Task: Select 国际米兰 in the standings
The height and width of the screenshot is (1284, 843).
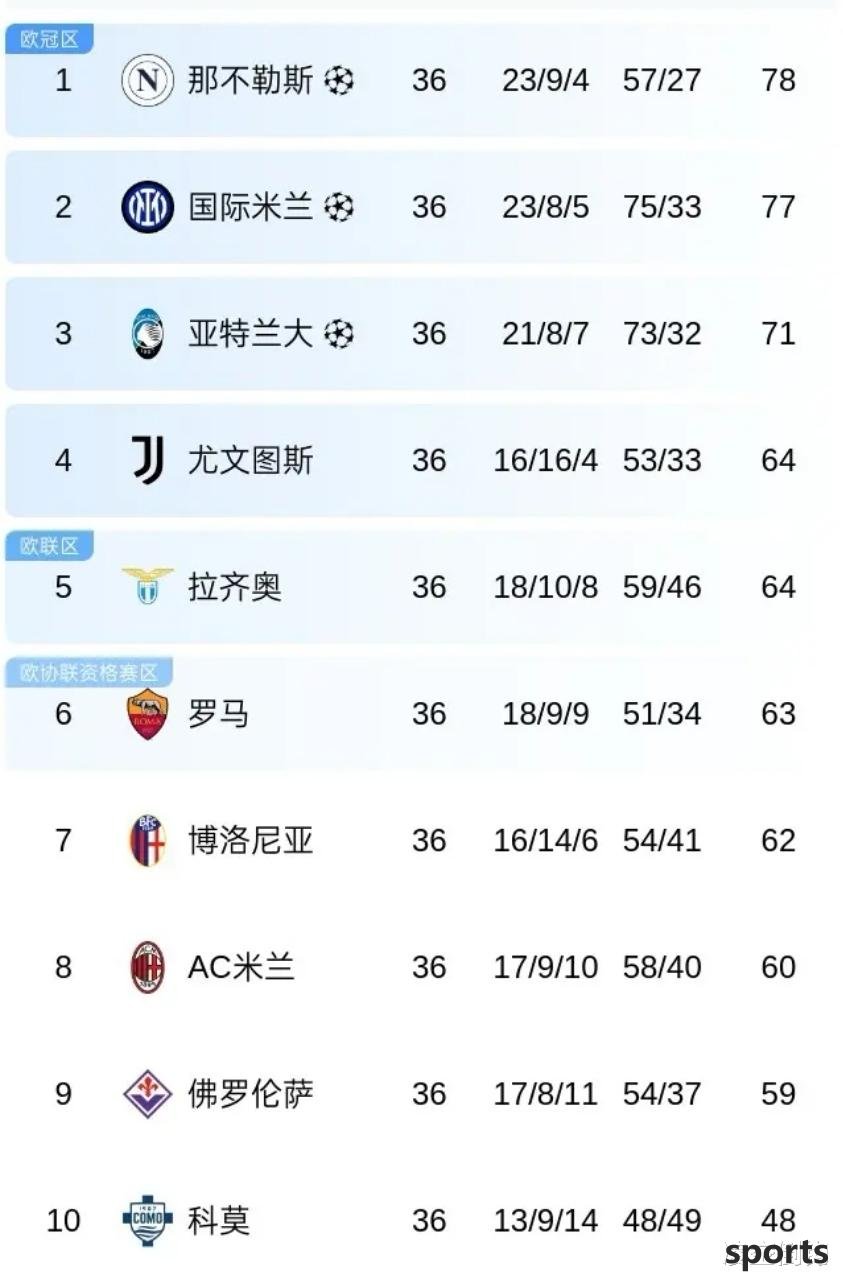Action: tap(250, 207)
